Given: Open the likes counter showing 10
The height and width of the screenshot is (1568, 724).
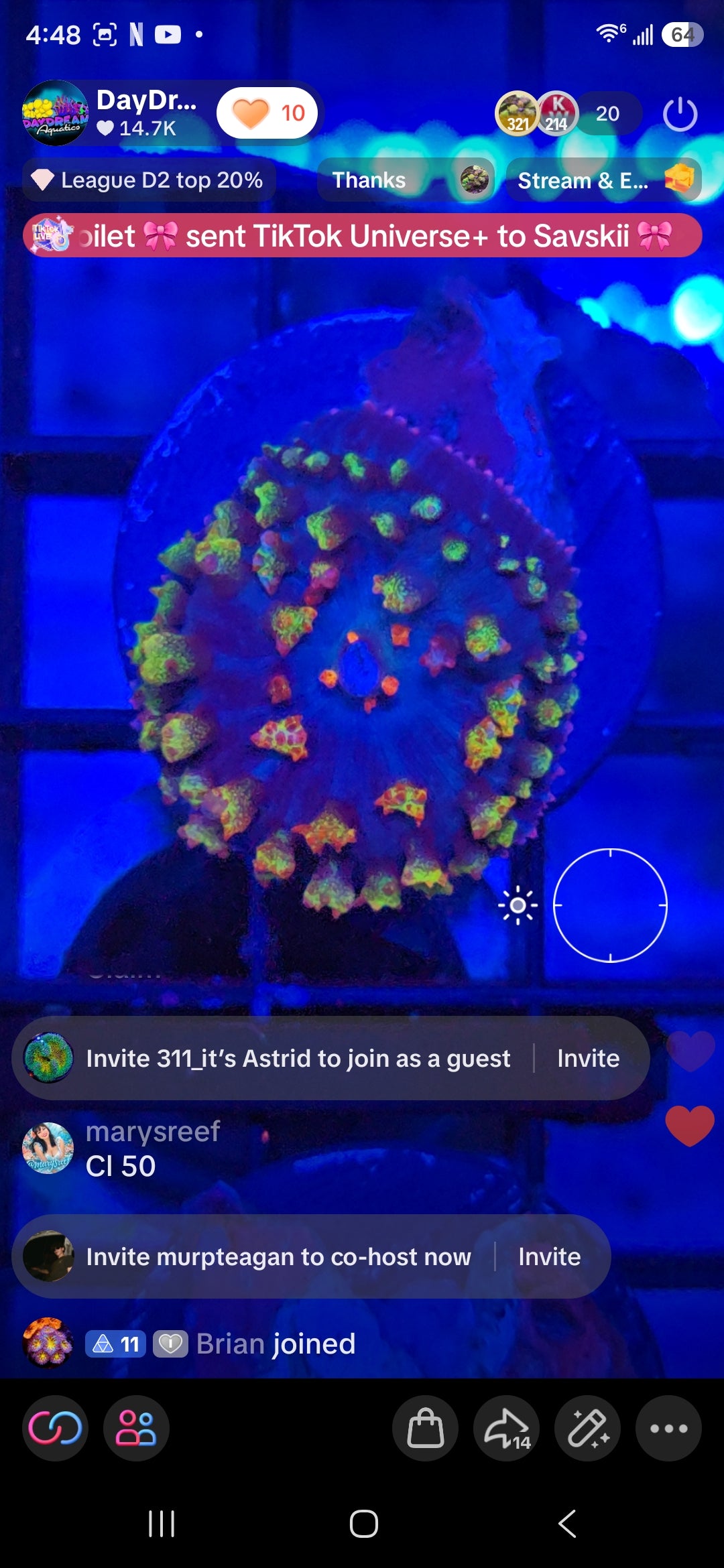Looking at the screenshot, I should click(x=267, y=113).
